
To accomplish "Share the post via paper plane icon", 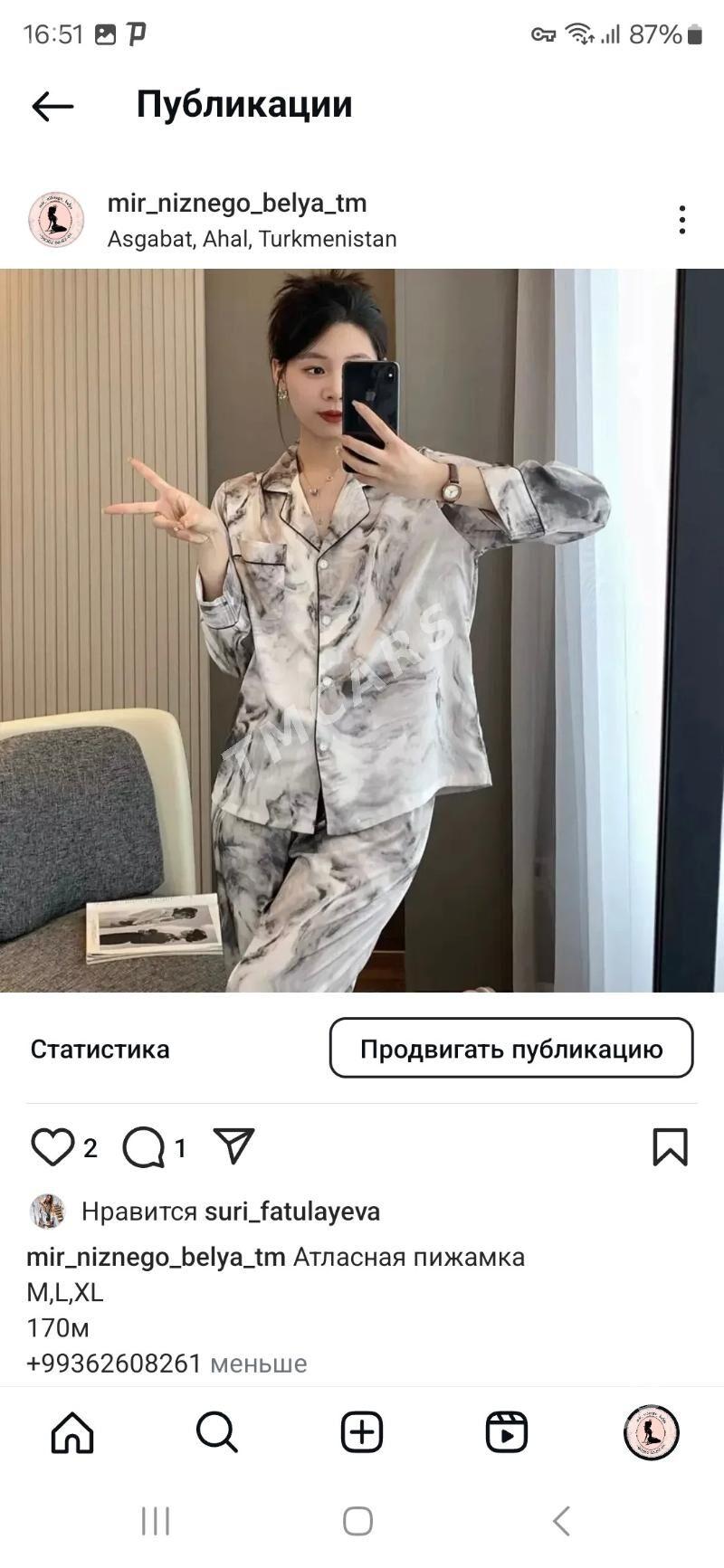I will 234,1146.
